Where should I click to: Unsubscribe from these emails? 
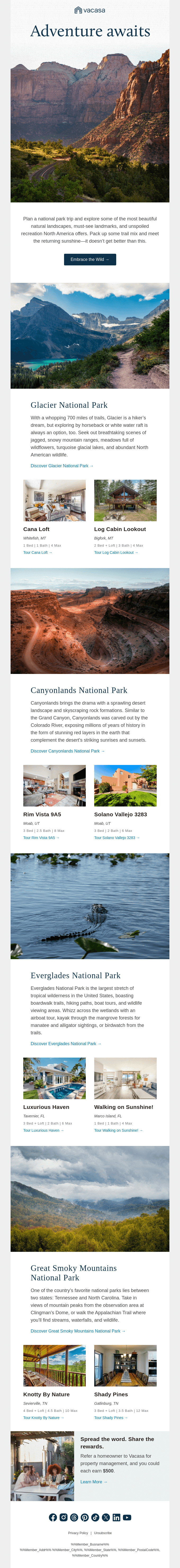pos(103,1533)
